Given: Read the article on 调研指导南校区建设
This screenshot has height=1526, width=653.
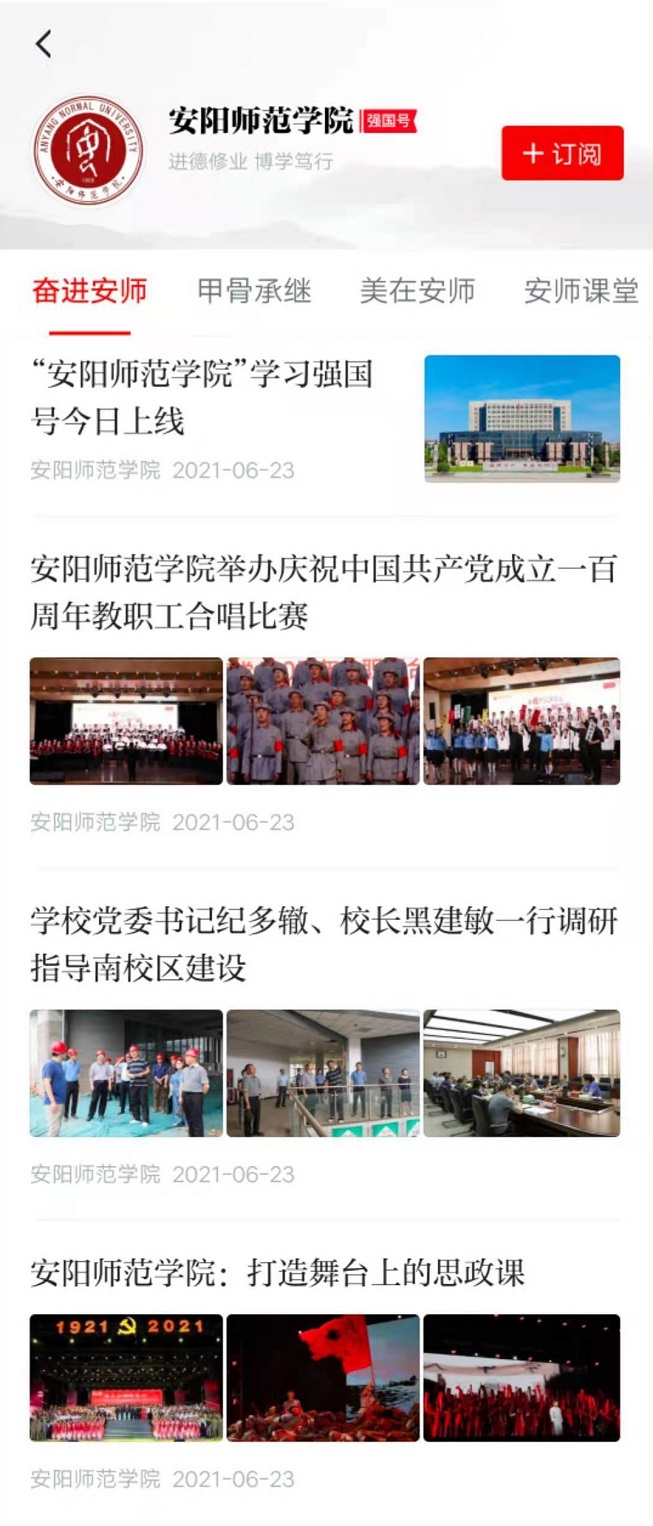Looking at the screenshot, I should (x=323, y=944).
